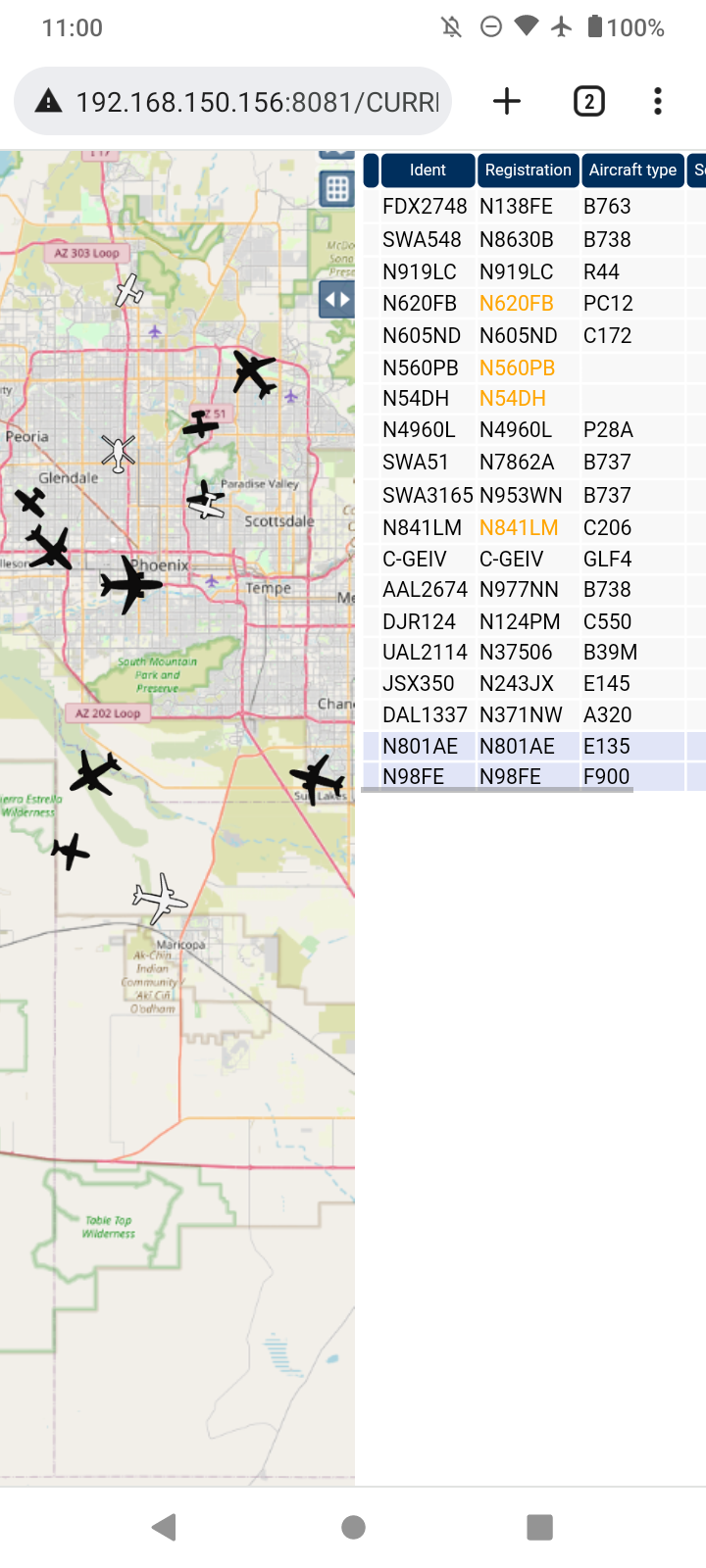Viewport: 706px width, 1568px height.
Task: Tap the browser address bar
Action: click(x=232, y=101)
